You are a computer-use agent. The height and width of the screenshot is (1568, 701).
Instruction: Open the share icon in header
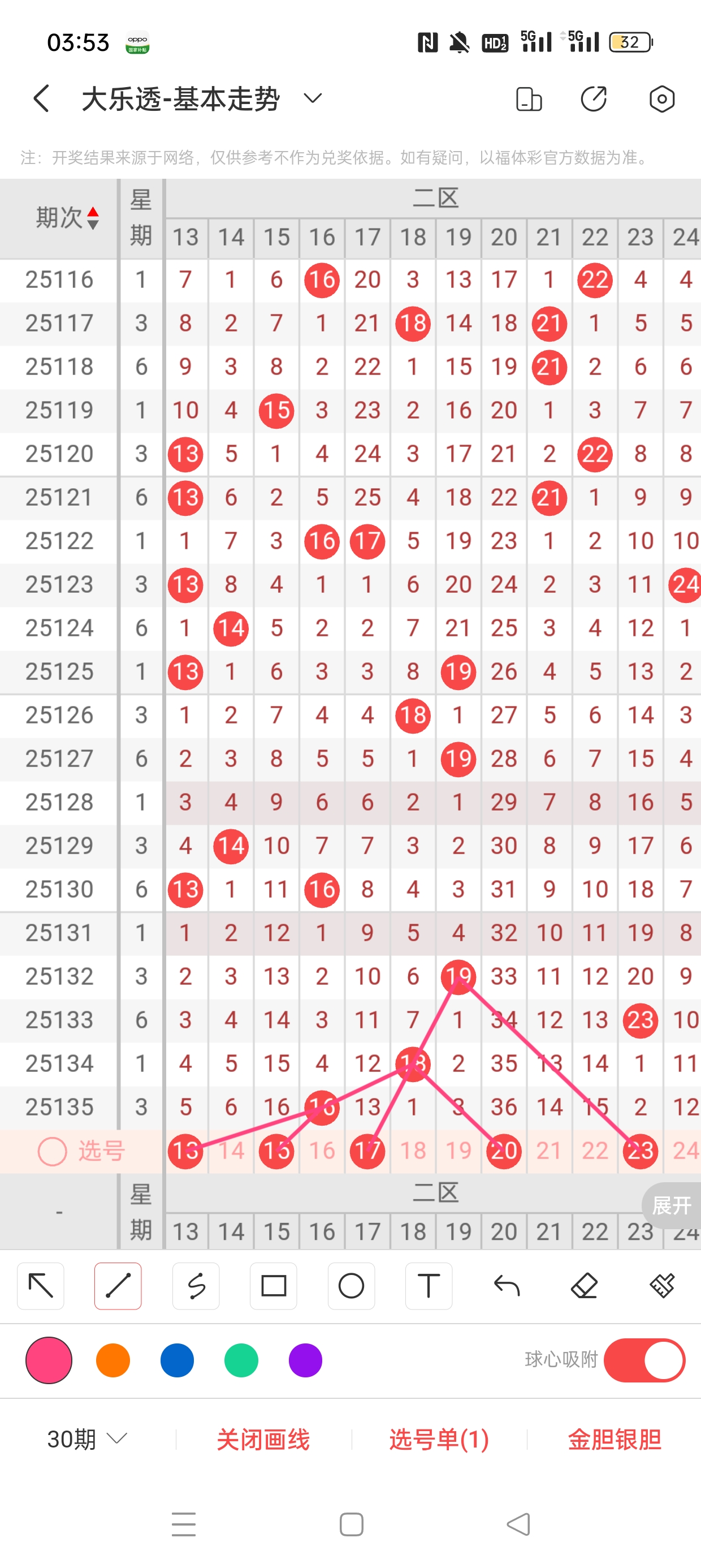tap(593, 98)
